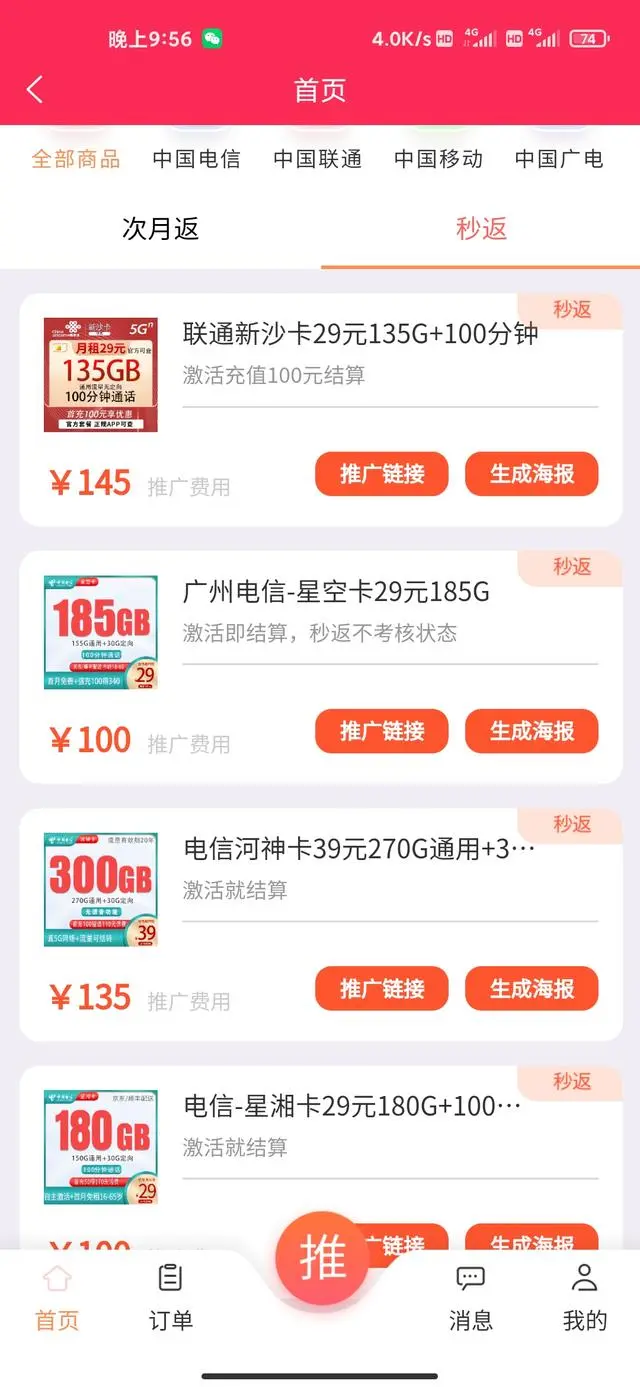Go back using the header arrow
This screenshot has width=640, height=1387.
click(x=35, y=90)
